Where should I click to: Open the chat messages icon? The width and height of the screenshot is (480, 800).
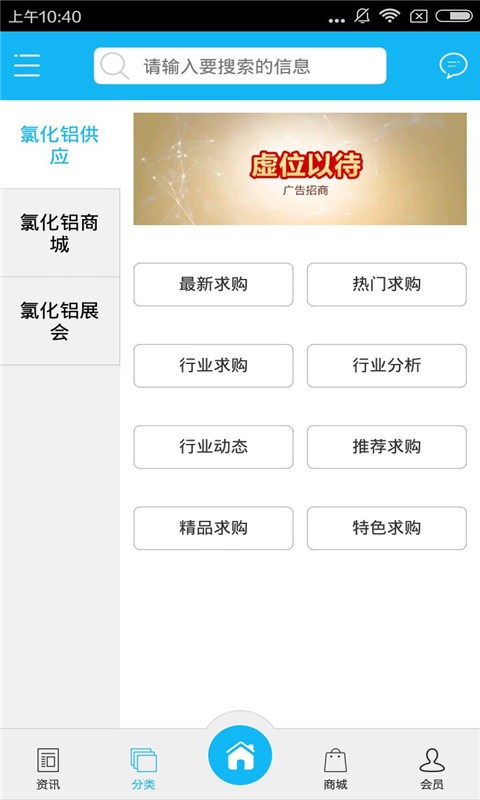453,66
